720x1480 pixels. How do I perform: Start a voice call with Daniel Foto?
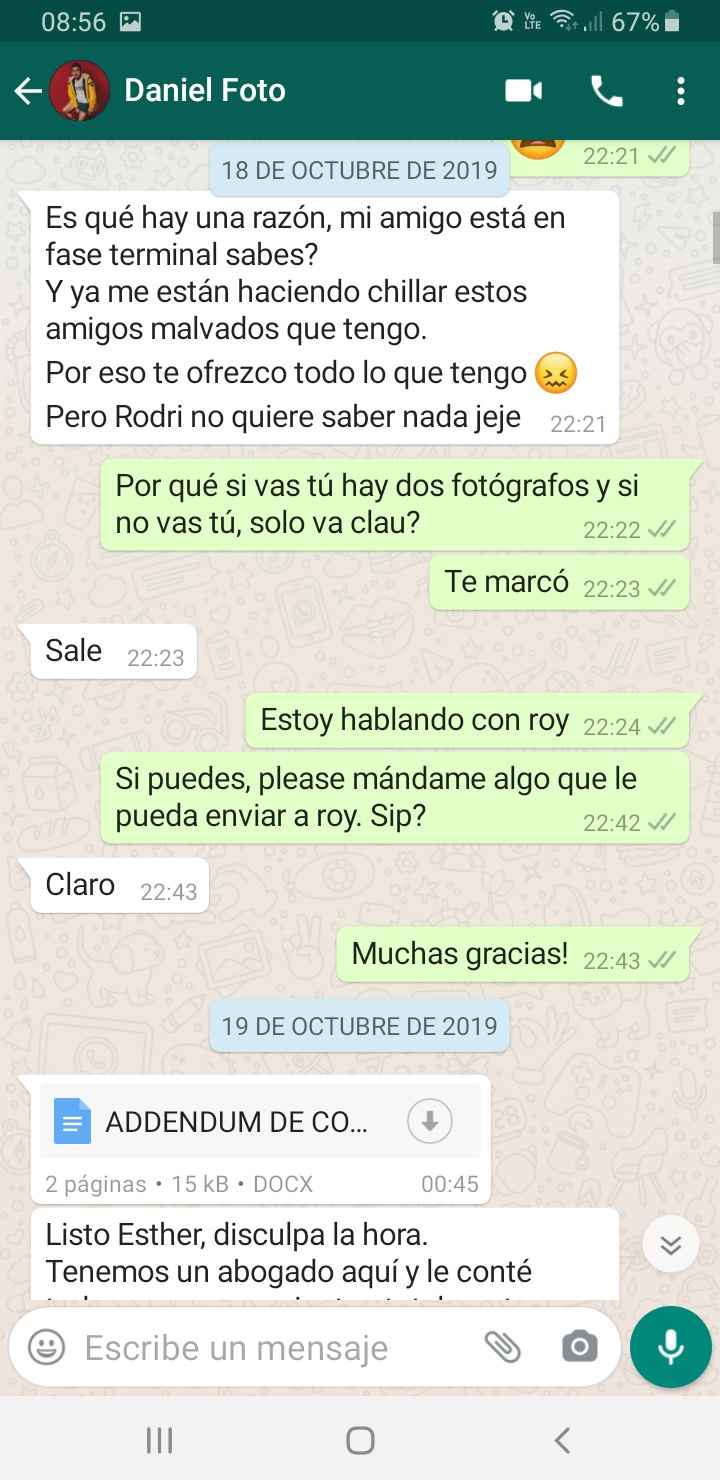tap(606, 92)
